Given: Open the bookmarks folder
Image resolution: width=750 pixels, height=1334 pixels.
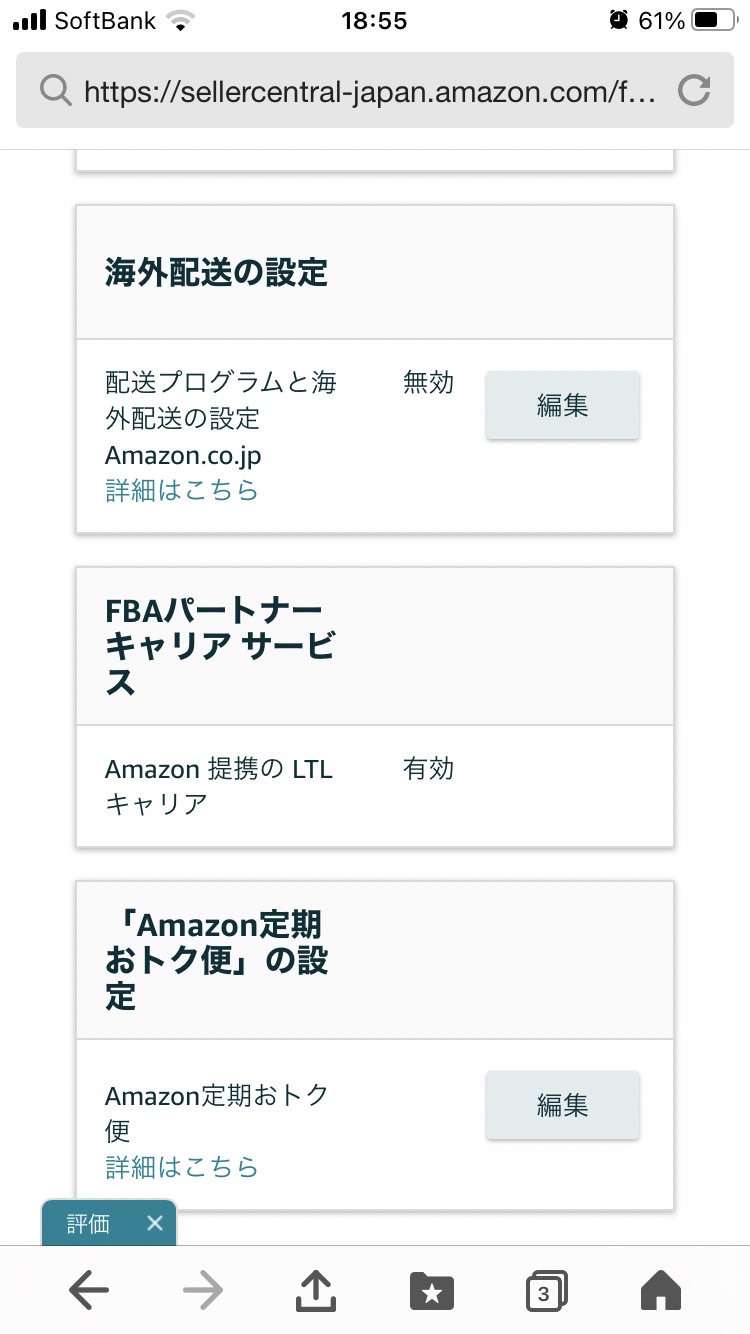Looking at the screenshot, I should point(431,1292).
